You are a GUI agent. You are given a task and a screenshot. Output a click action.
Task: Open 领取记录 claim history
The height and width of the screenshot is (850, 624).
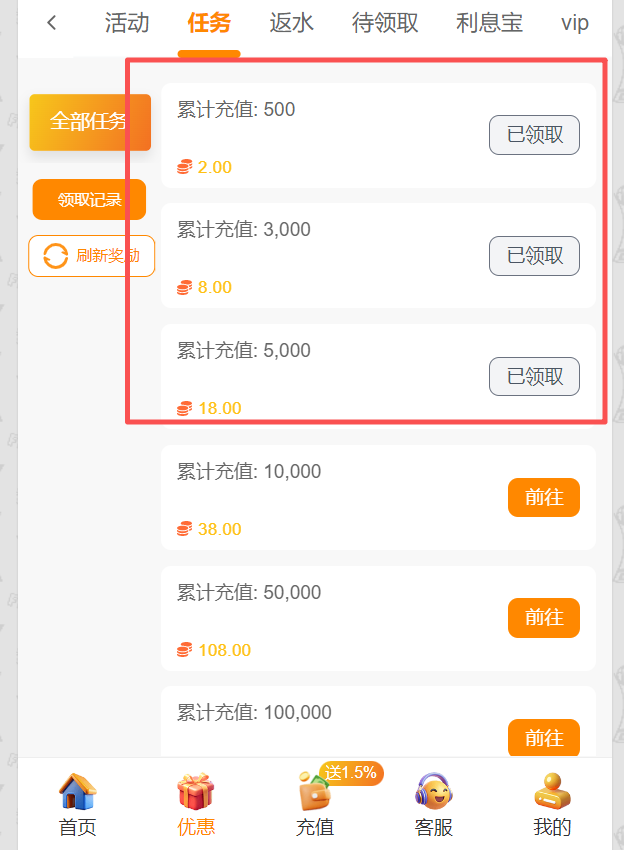click(89, 200)
